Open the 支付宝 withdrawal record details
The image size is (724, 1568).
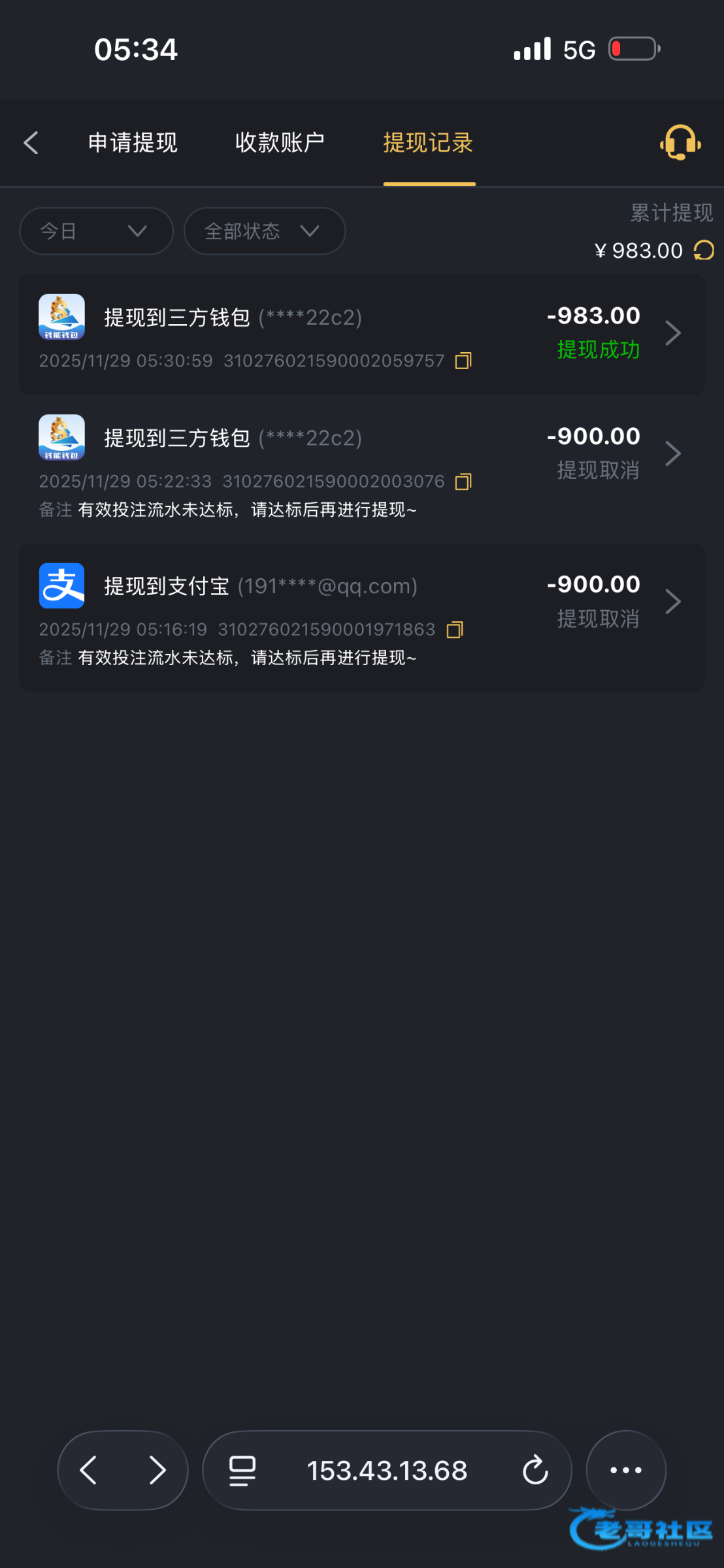click(x=362, y=617)
